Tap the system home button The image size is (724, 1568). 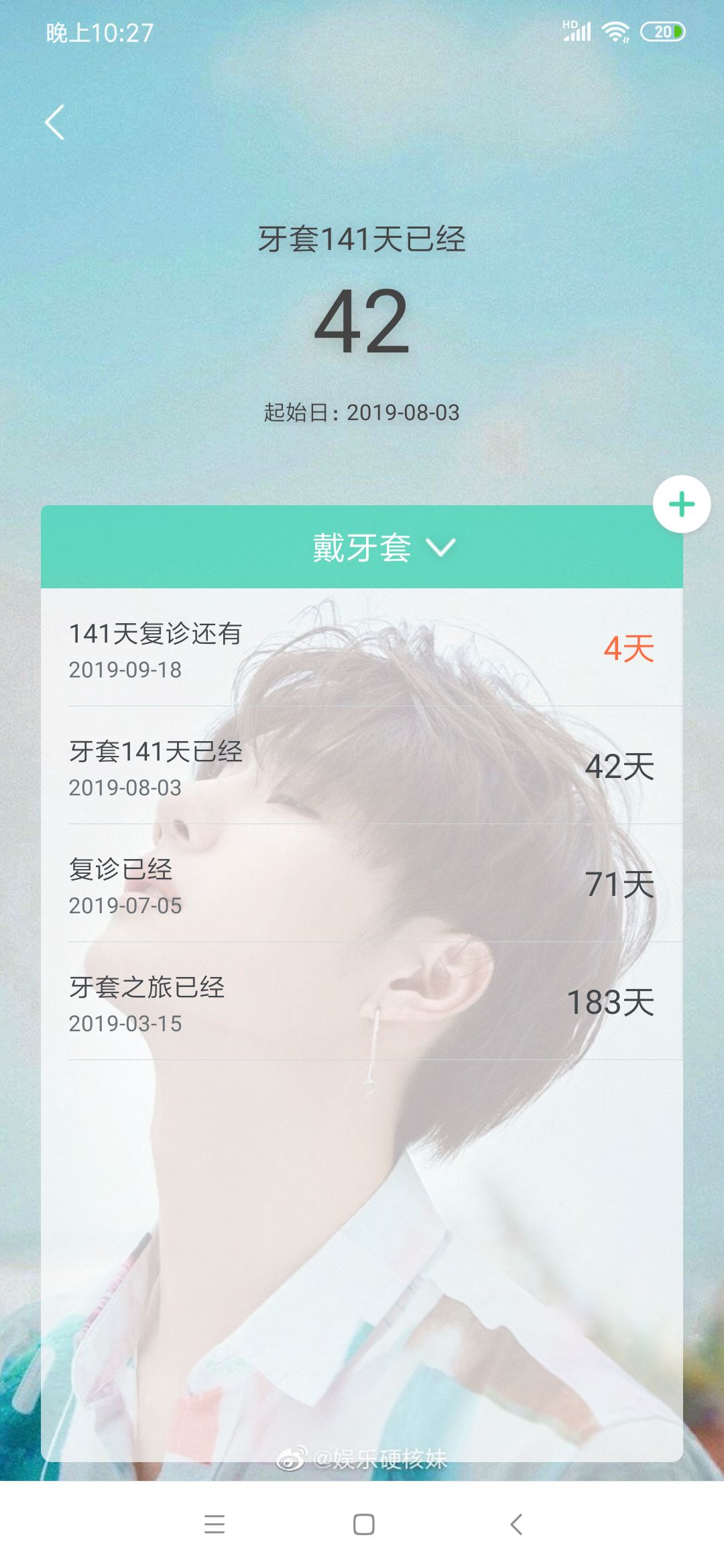[363, 1524]
